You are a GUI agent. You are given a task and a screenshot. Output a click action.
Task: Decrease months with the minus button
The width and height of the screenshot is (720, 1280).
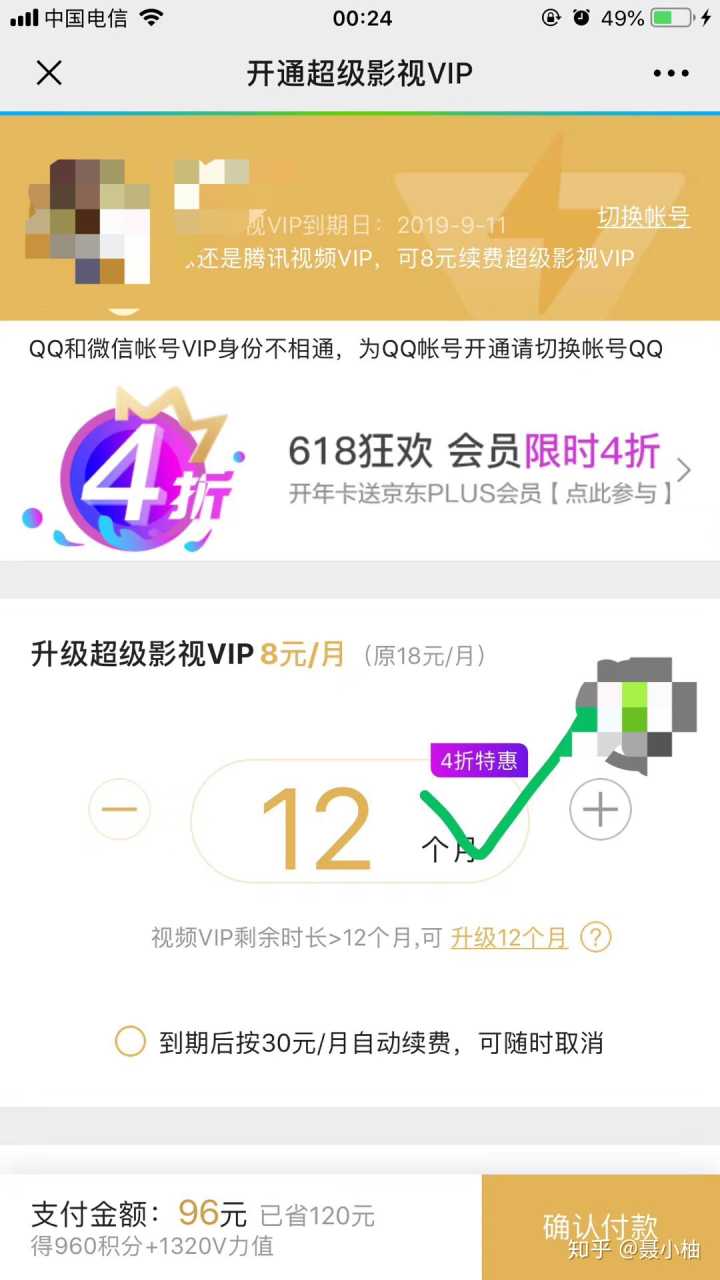click(x=119, y=808)
